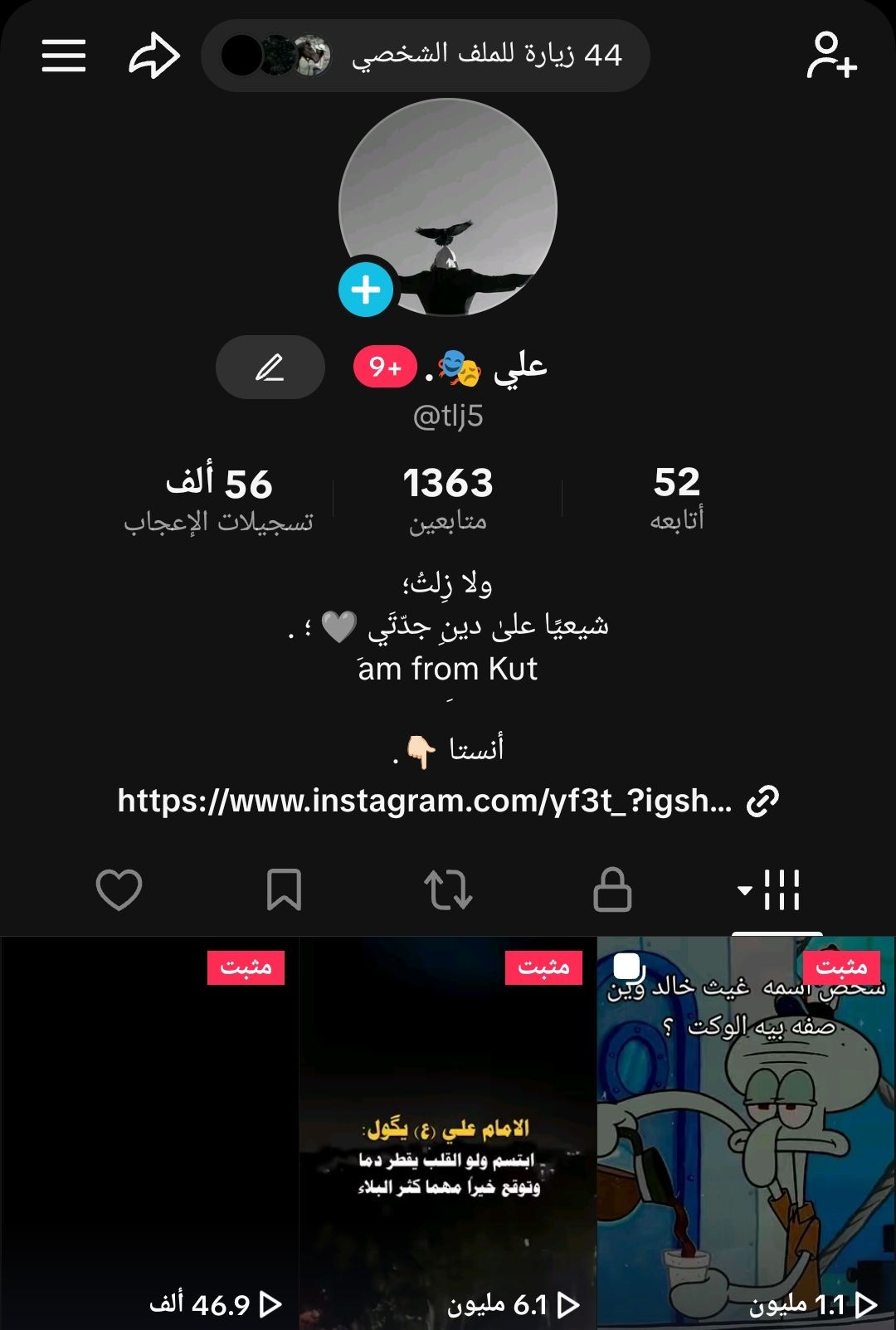896x1330 pixels.
Task: Open the 56K likes count
Action: [x=220, y=498]
